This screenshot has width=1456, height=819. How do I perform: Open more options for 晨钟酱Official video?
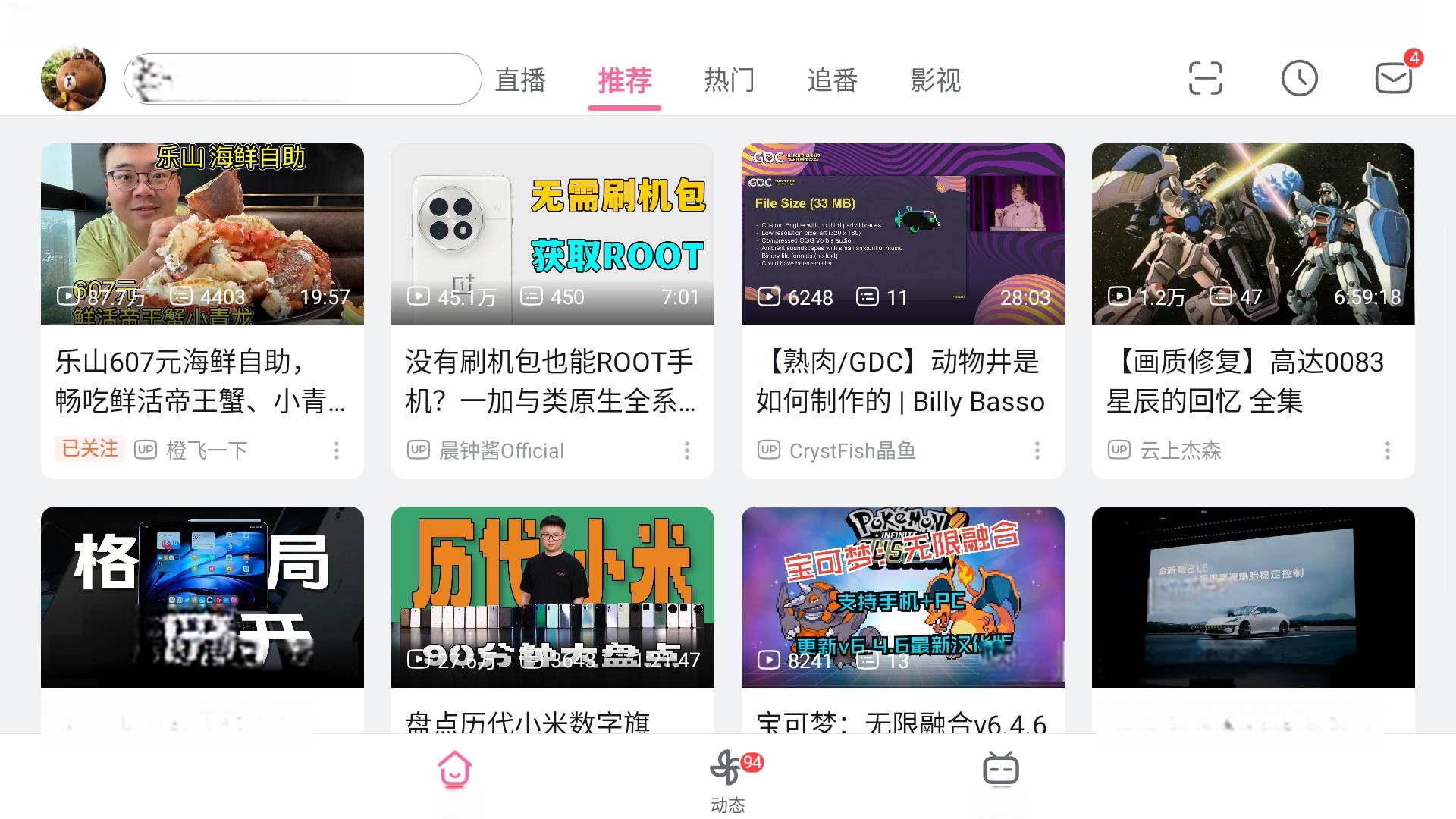coord(687,450)
